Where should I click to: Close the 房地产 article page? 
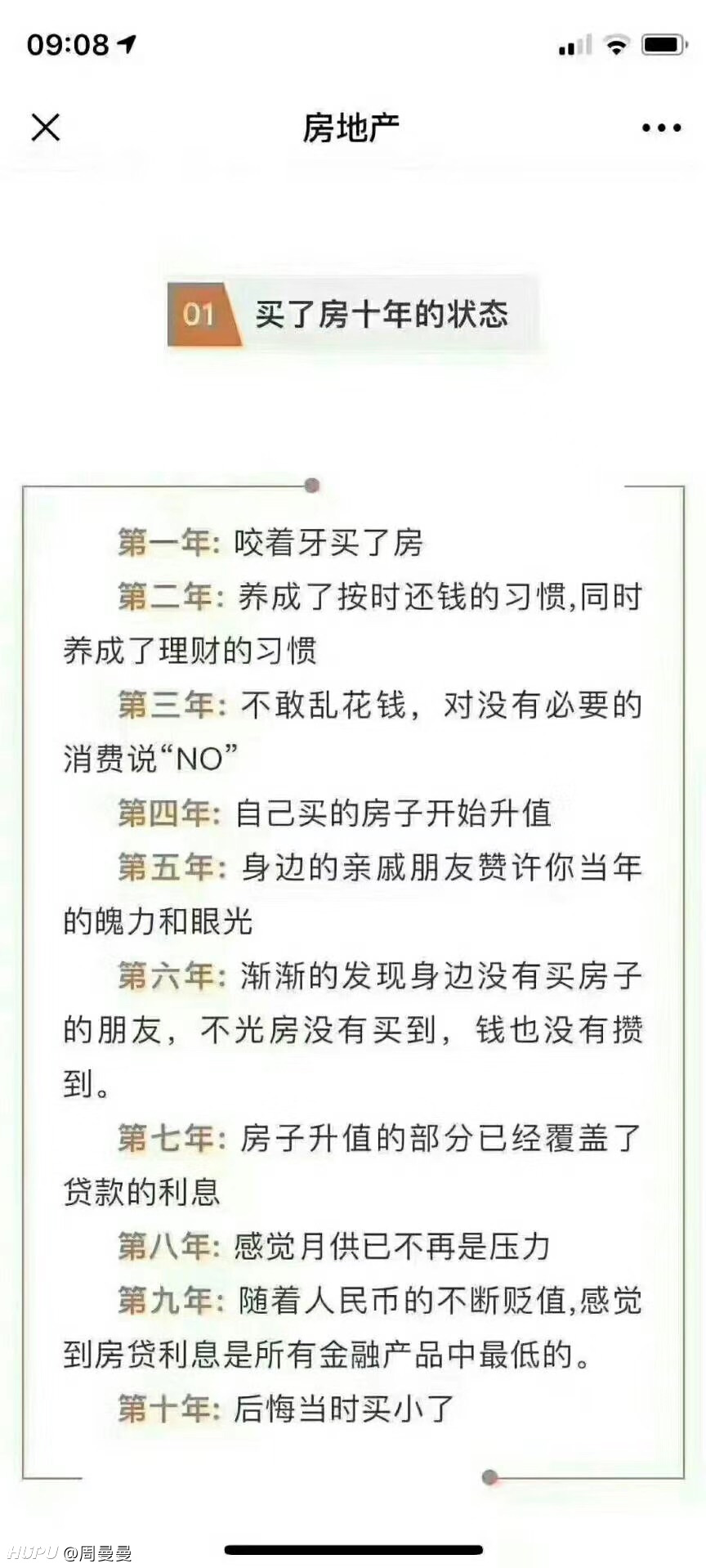point(46,128)
